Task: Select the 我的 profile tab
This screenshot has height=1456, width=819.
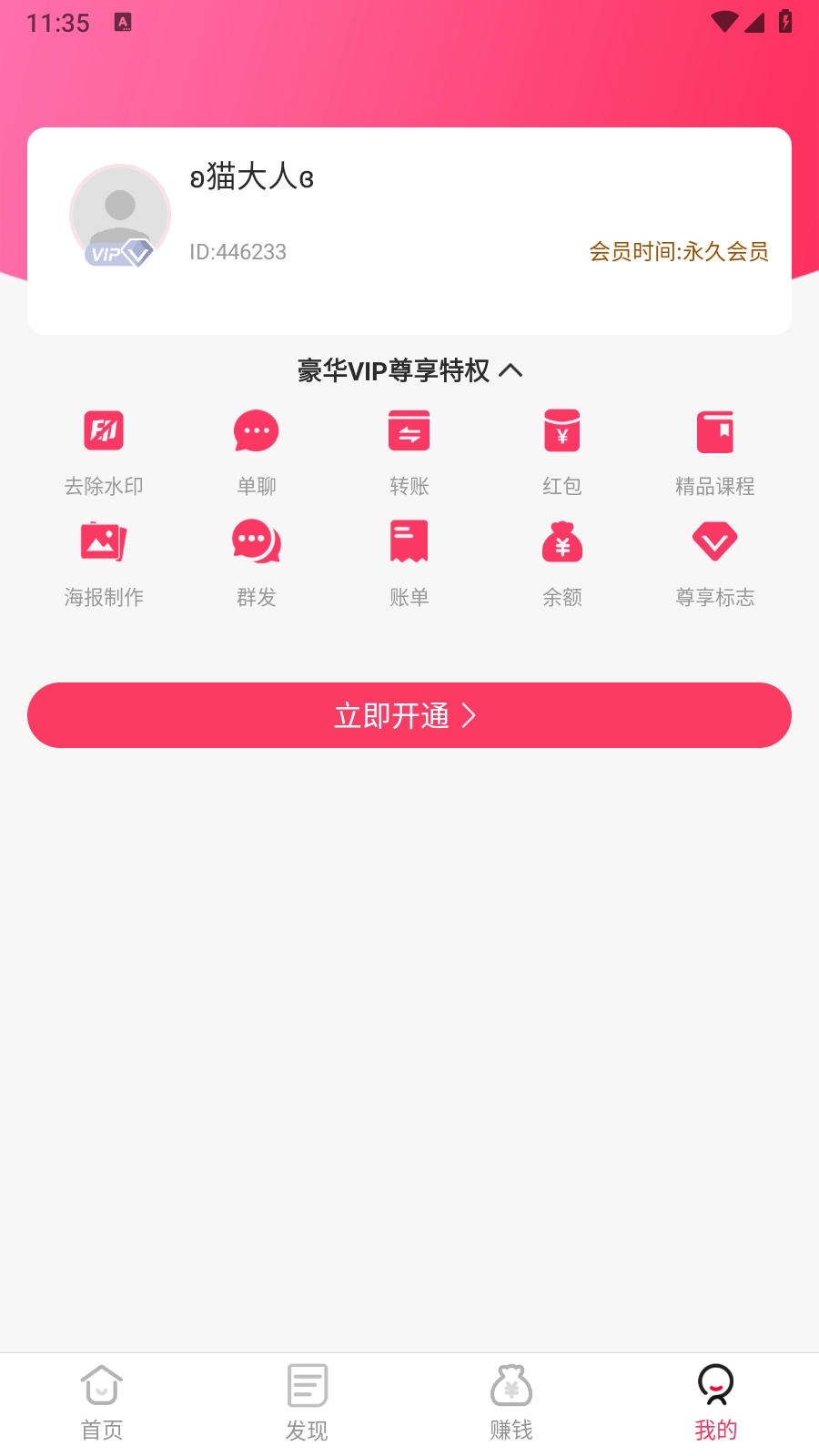Action: click(x=715, y=1401)
